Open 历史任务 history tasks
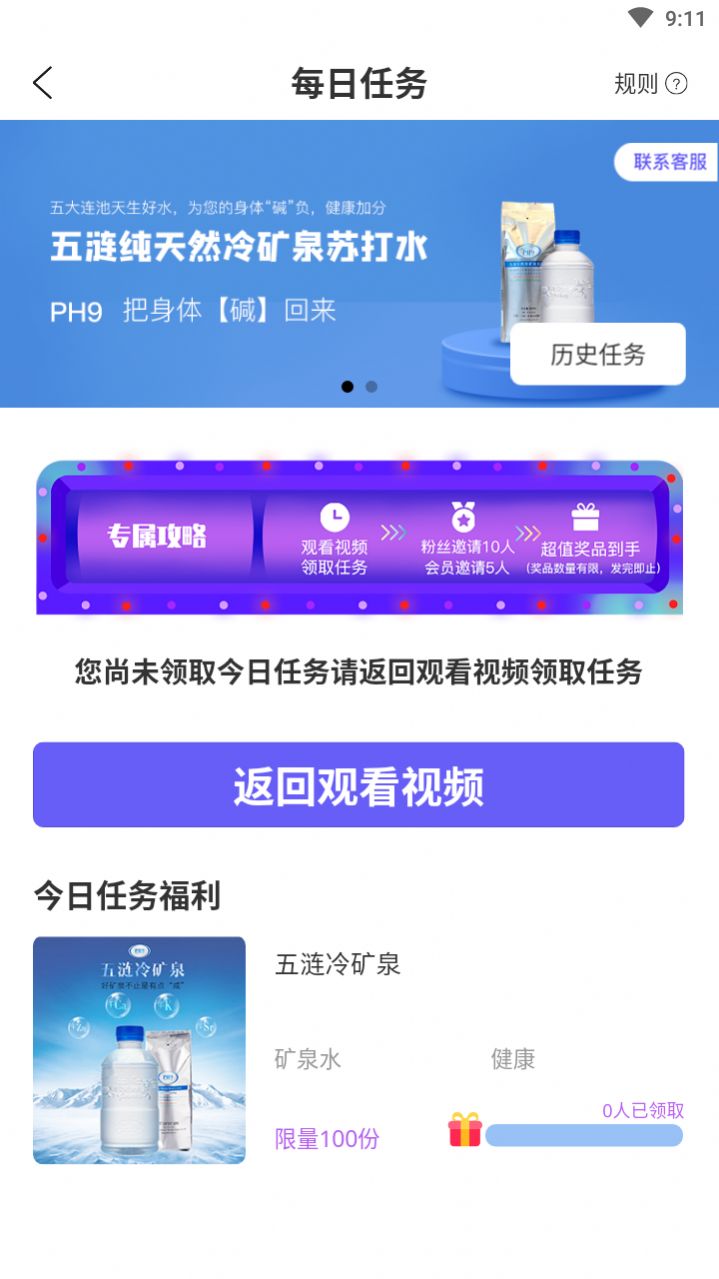719x1279 pixels. 597,354
